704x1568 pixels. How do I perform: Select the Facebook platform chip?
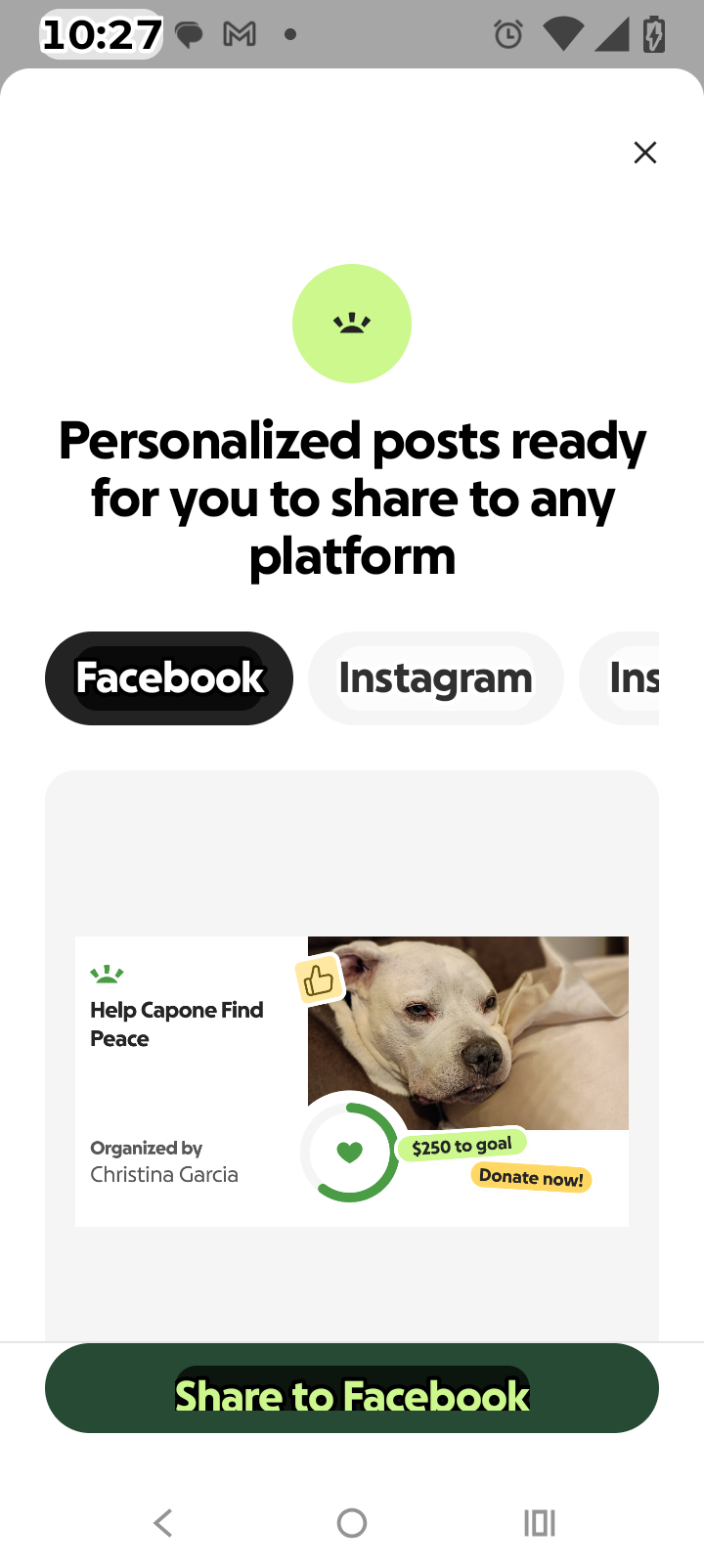[169, 678]
